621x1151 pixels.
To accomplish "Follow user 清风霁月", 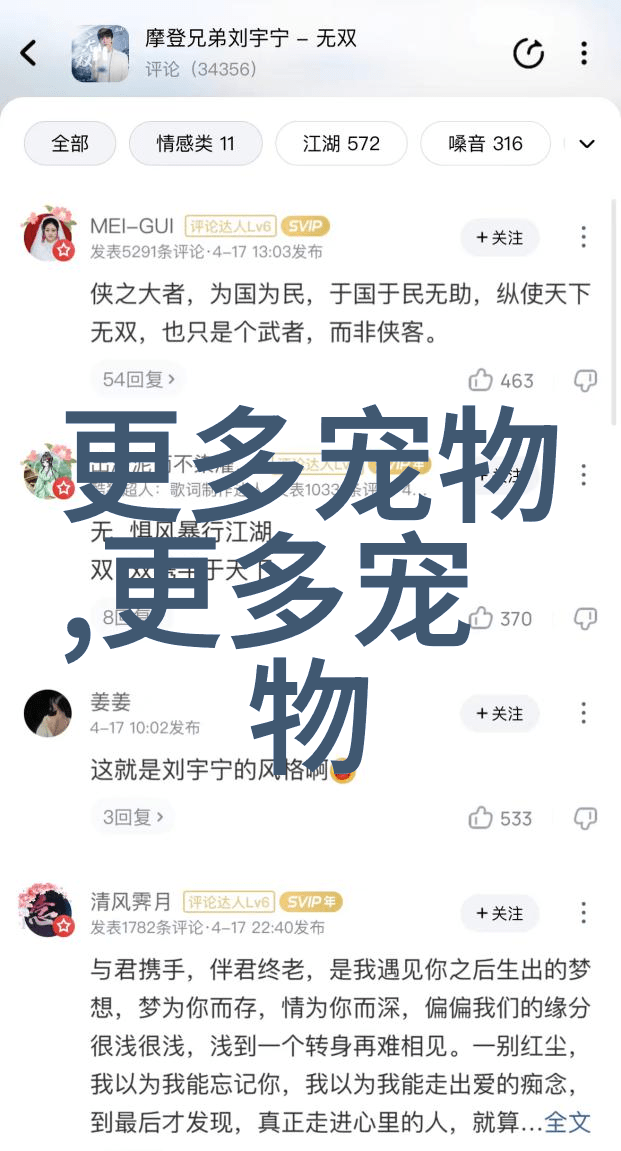I will pos(500,913).
